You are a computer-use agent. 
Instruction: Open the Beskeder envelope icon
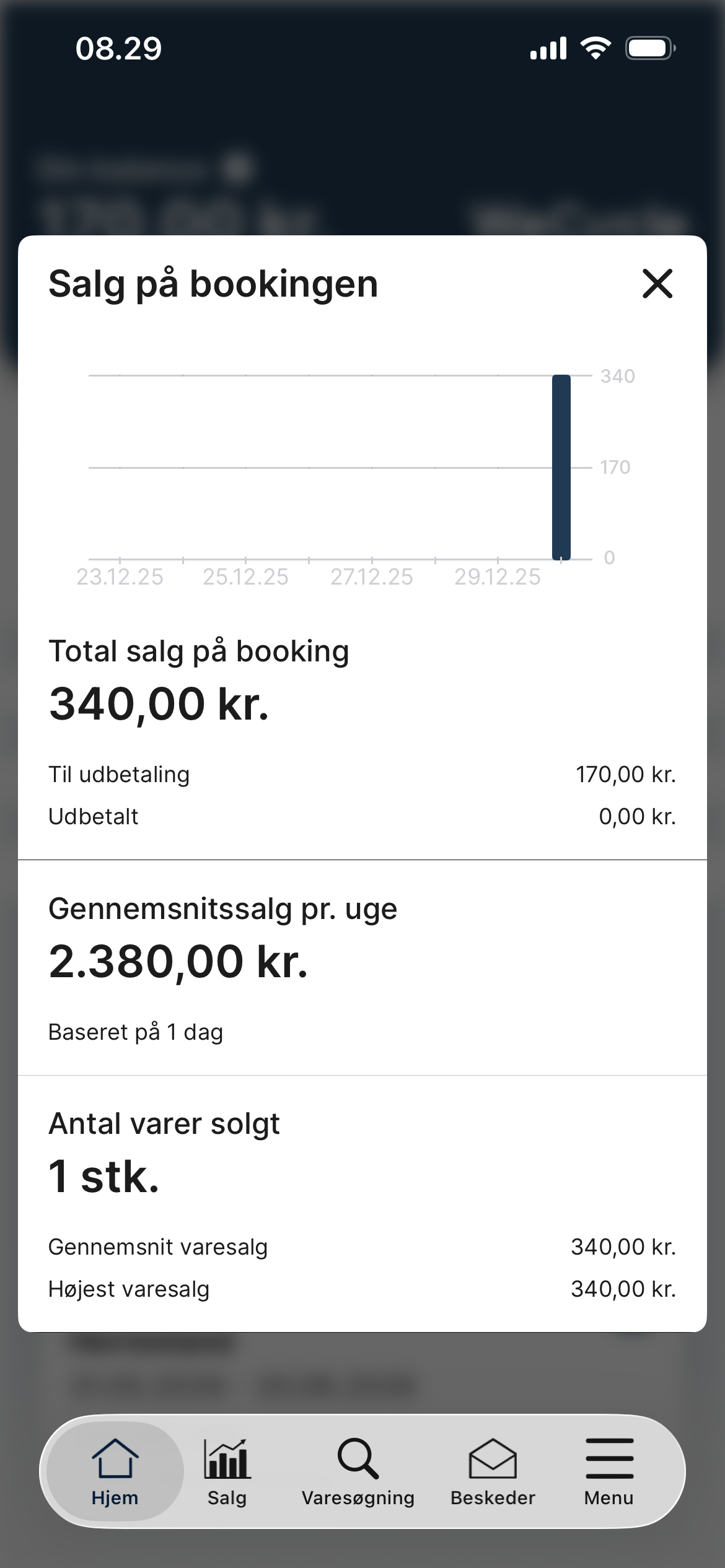(493, 1458)
